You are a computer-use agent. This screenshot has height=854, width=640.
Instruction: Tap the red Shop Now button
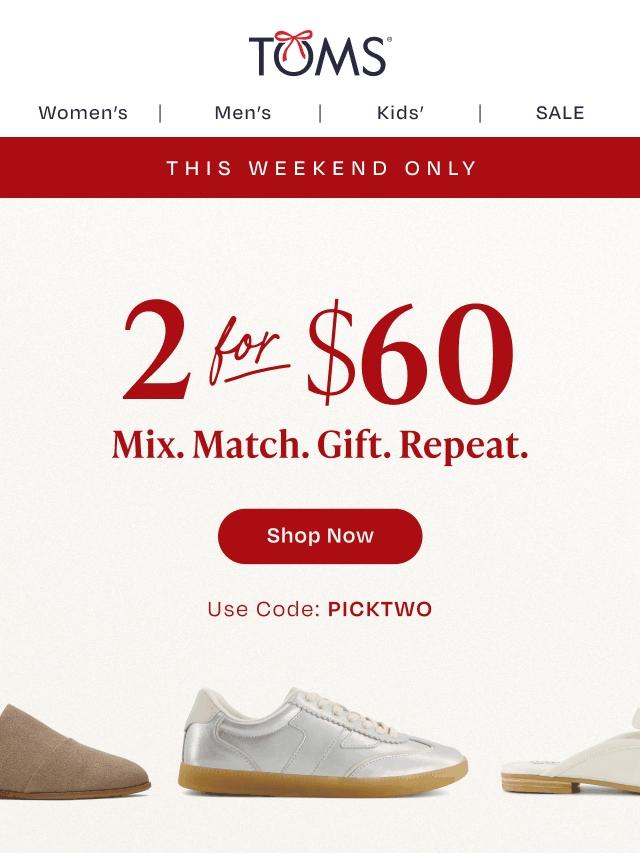pos(320,536)
